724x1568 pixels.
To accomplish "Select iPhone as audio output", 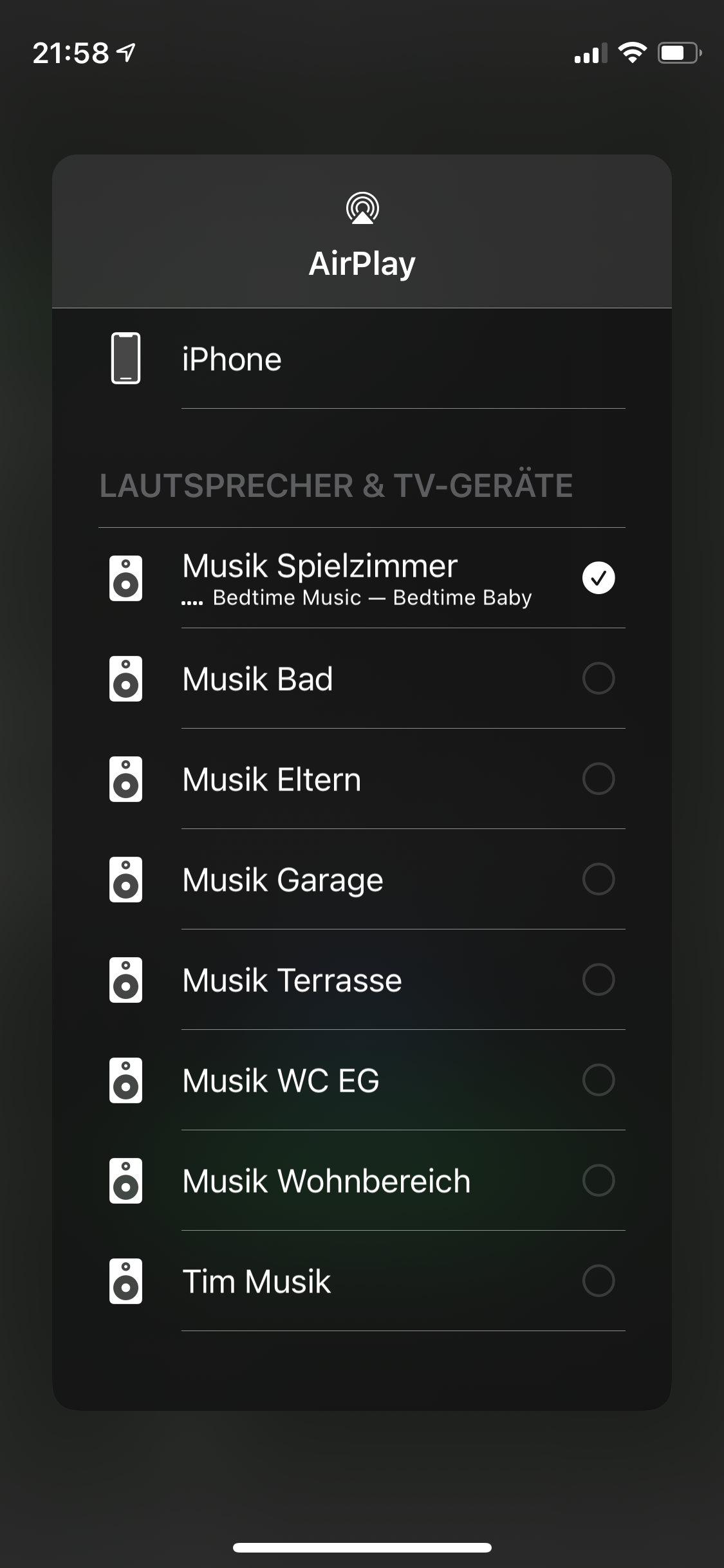I will coord(232,359).
